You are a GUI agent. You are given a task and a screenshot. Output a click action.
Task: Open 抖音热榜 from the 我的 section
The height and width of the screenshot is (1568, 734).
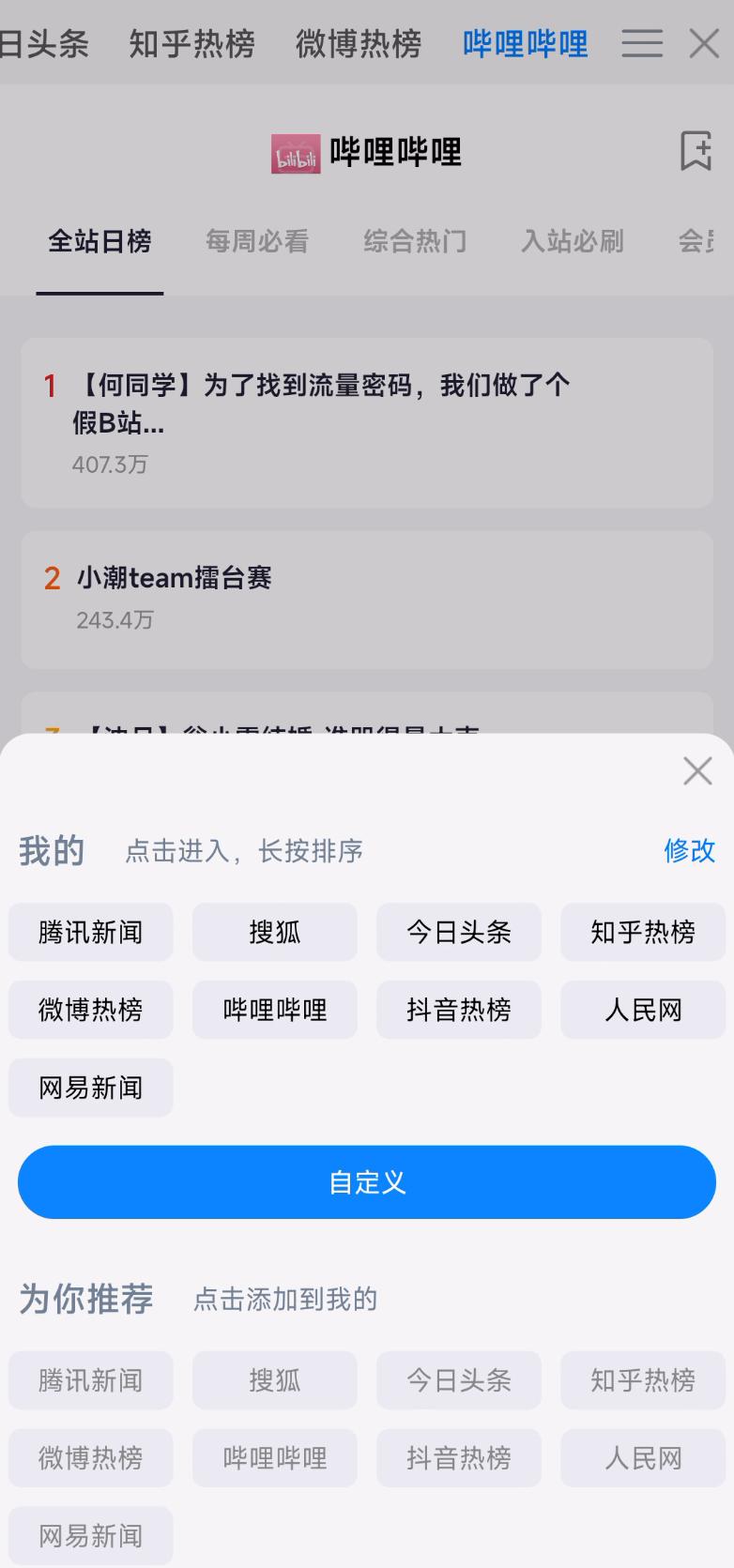pos(458,1010)
